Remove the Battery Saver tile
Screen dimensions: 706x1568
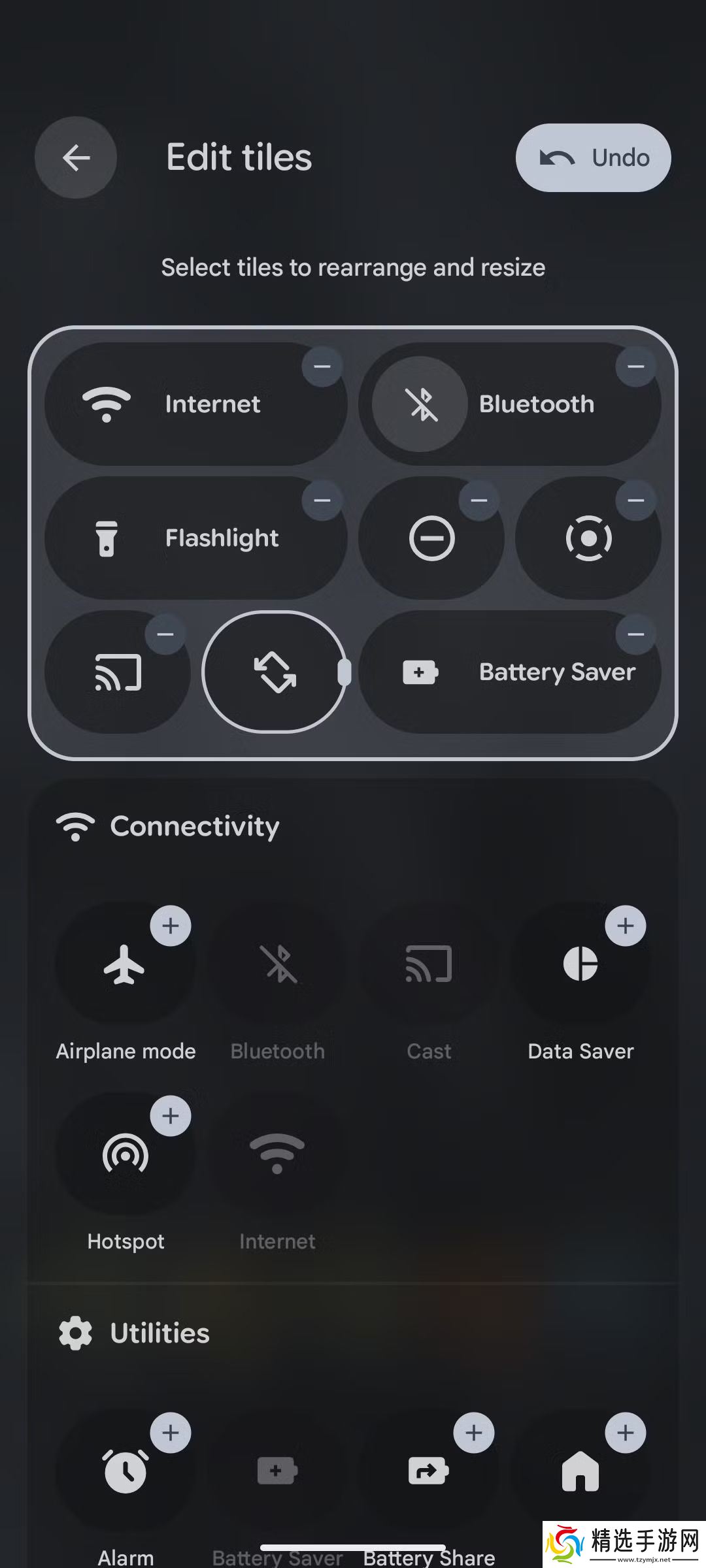coord(635,634)
